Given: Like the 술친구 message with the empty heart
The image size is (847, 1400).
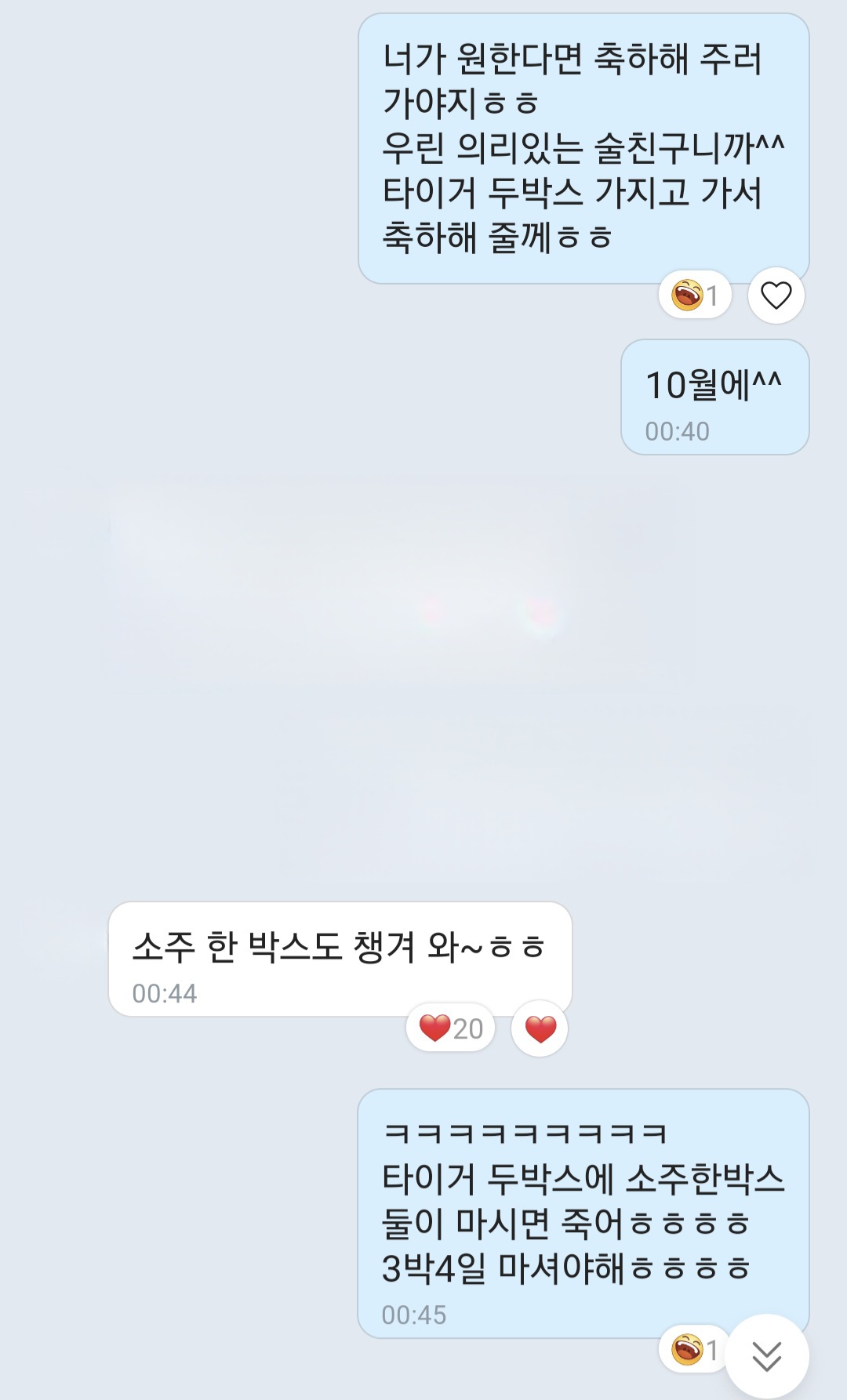Looking at the screenshot, I should point(776,296).
